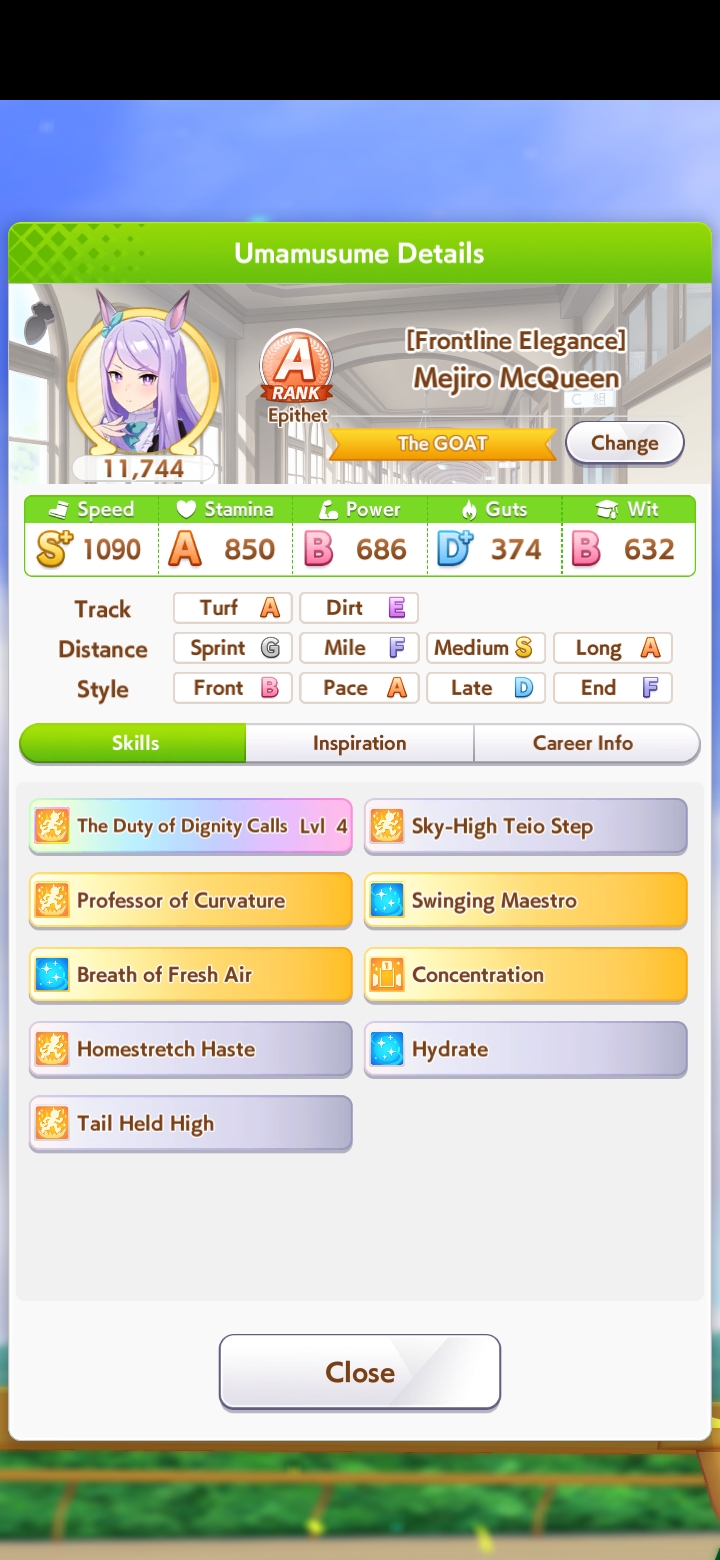Open Breath of Fresh Air skill
The image size is (720, 1560).
[191, 975]
